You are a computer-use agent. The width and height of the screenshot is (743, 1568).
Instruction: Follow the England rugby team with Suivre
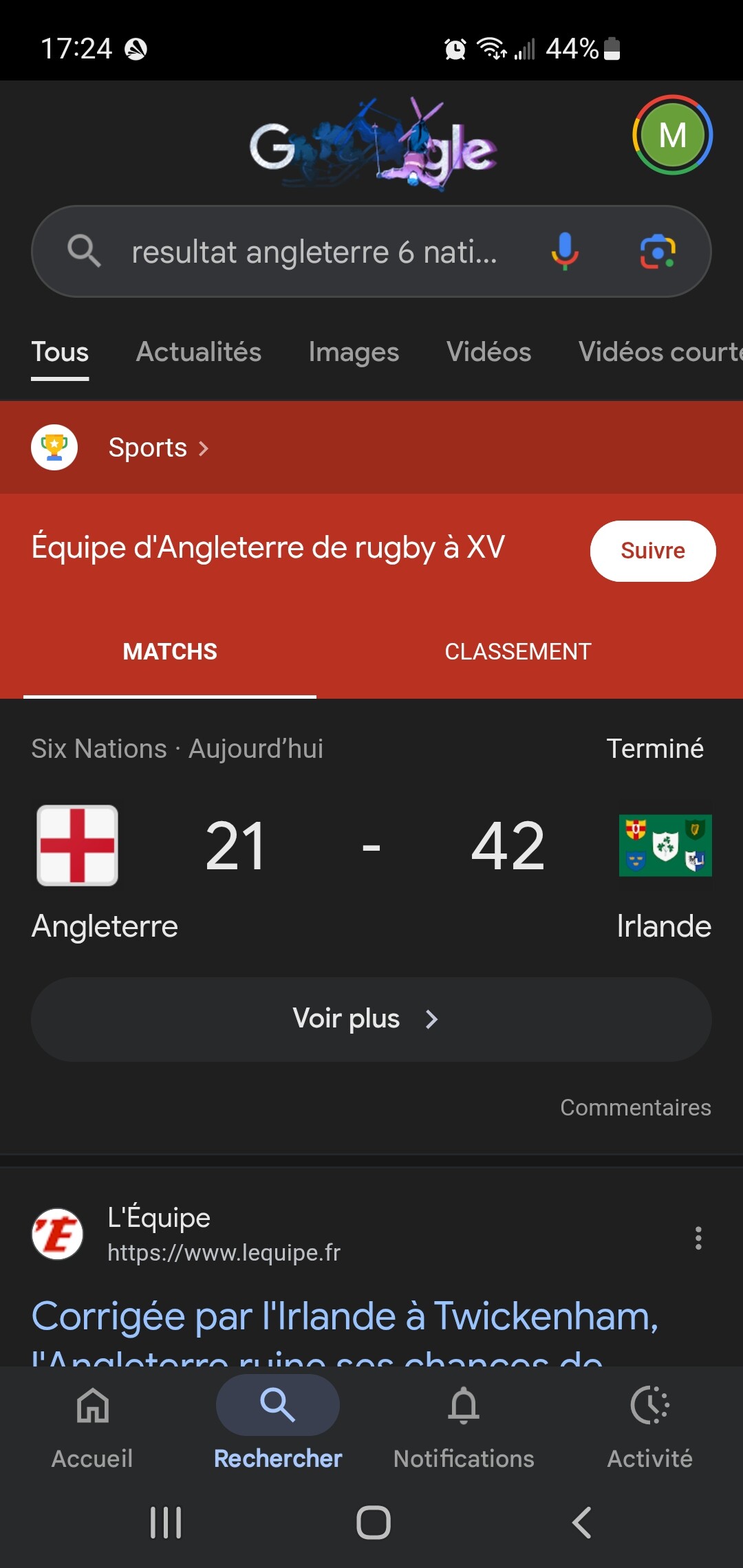coord(652,551)
